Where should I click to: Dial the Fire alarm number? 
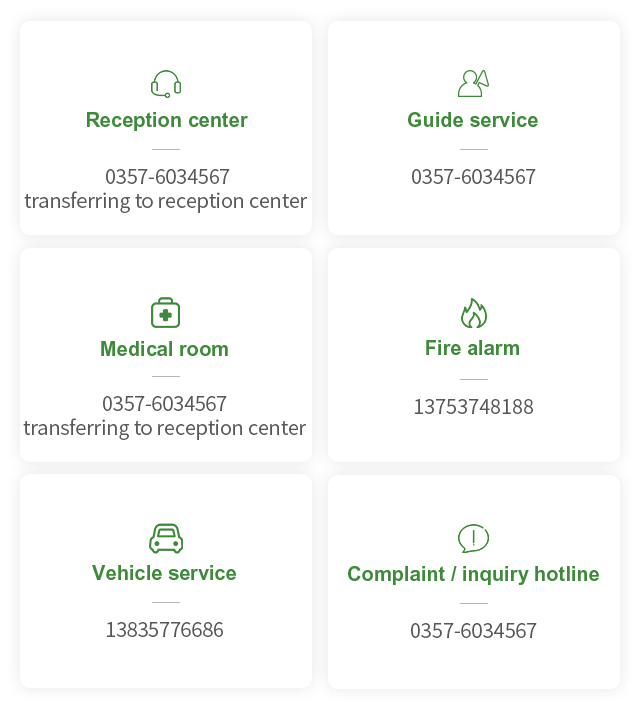tap(473, 407)
